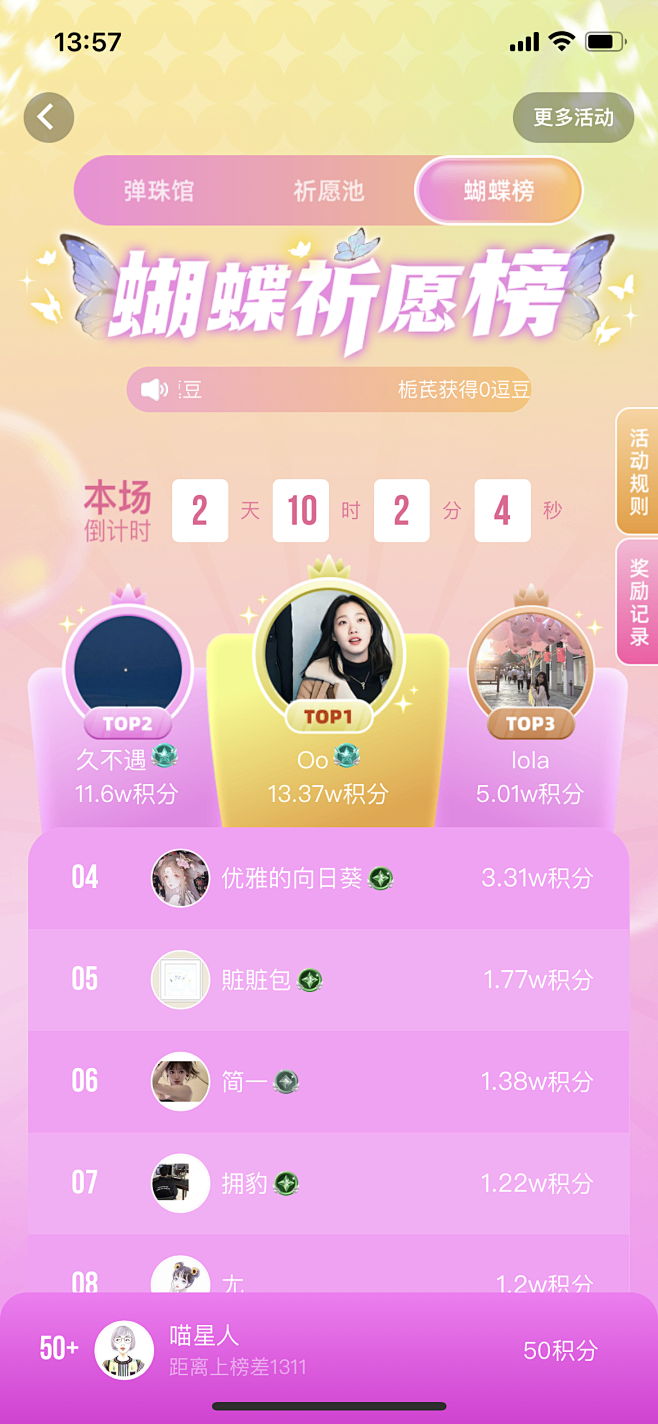Open TOP2 user 久不遇's avatar

pyautogui.click(x=128, y=662)
